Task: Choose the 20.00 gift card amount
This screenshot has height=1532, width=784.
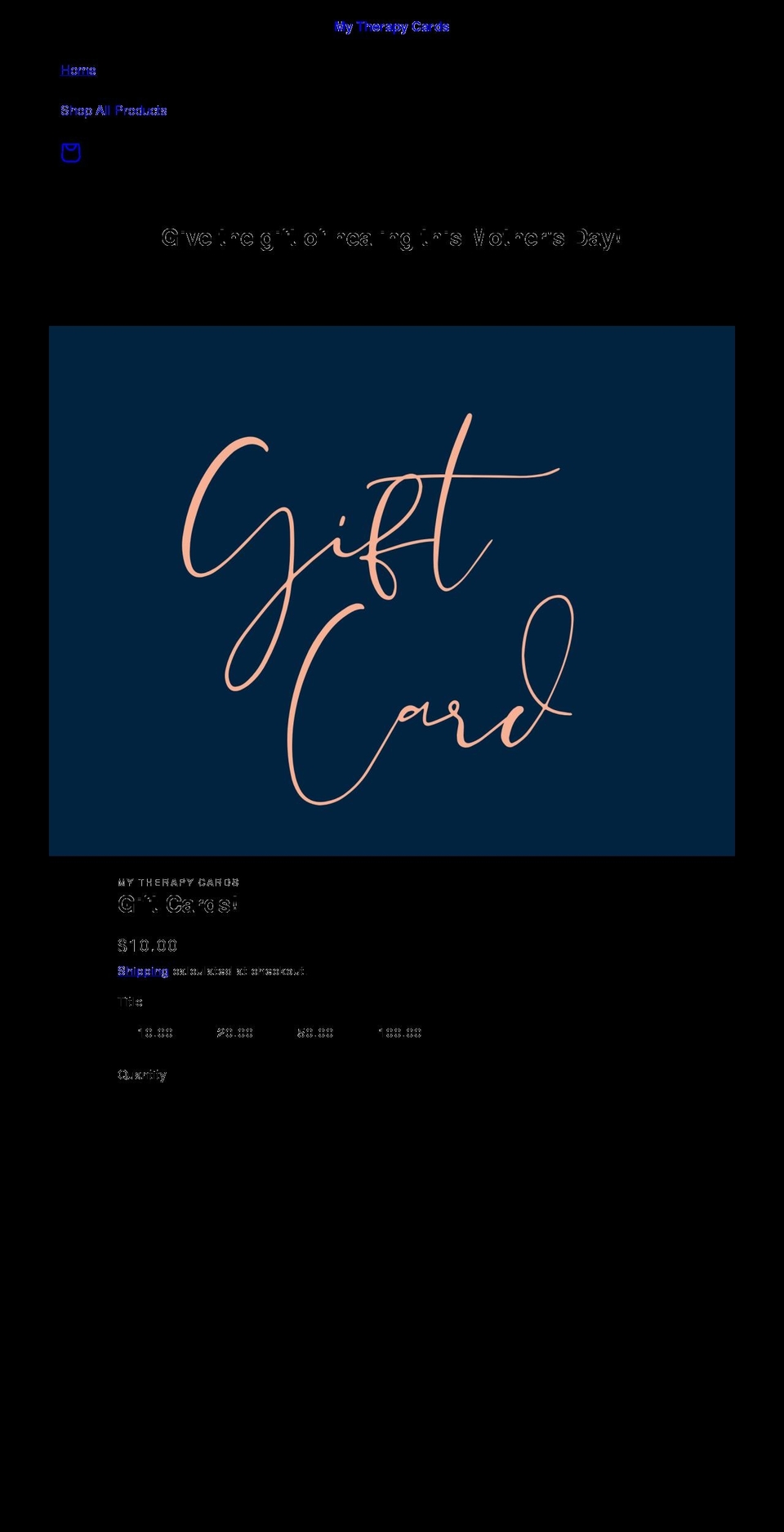Action: tap(234, 1033)
